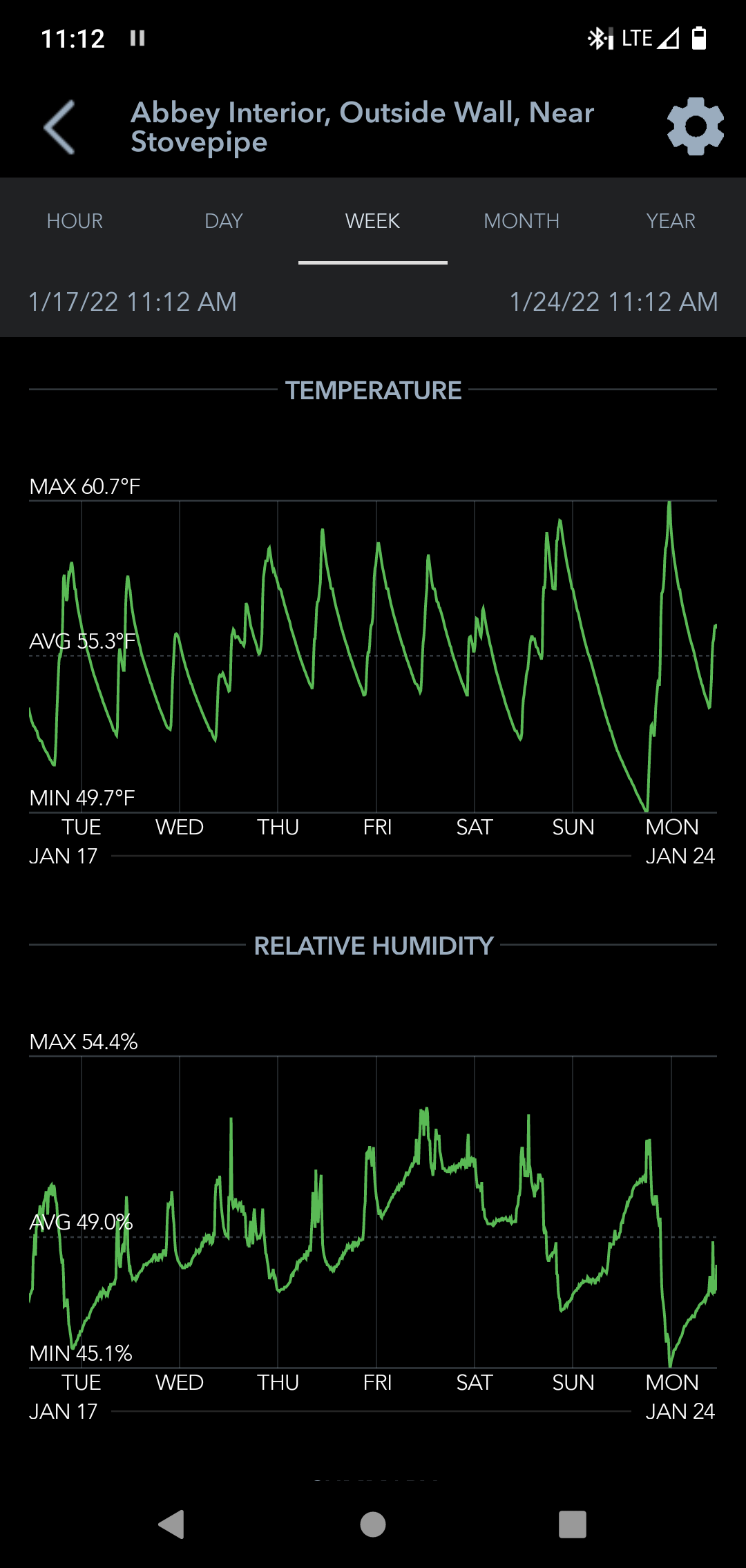The width and height of the screenshot is (746, 1568).
Task: Switch to the MONTH tab
Action: [522, 221]
